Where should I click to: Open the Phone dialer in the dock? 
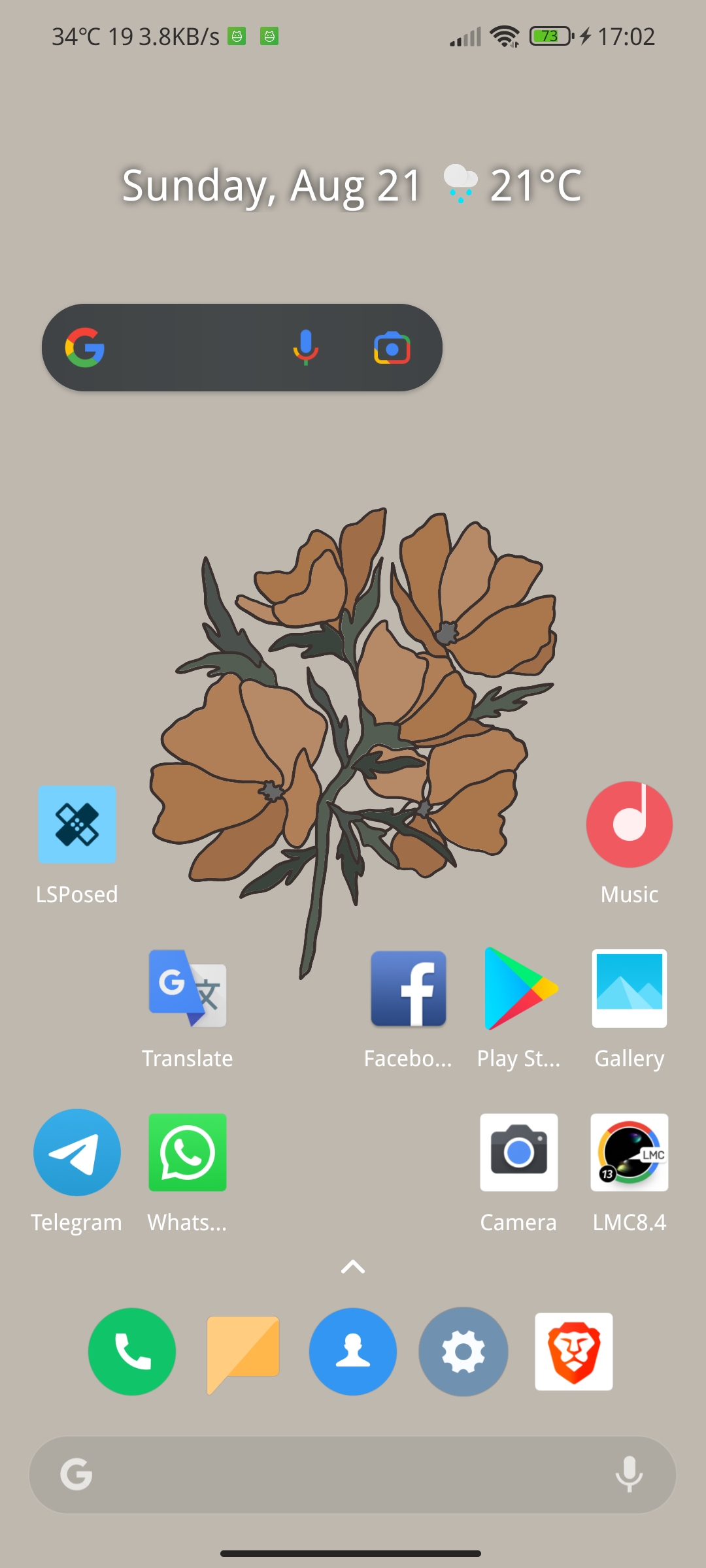tap(132, 1352)
